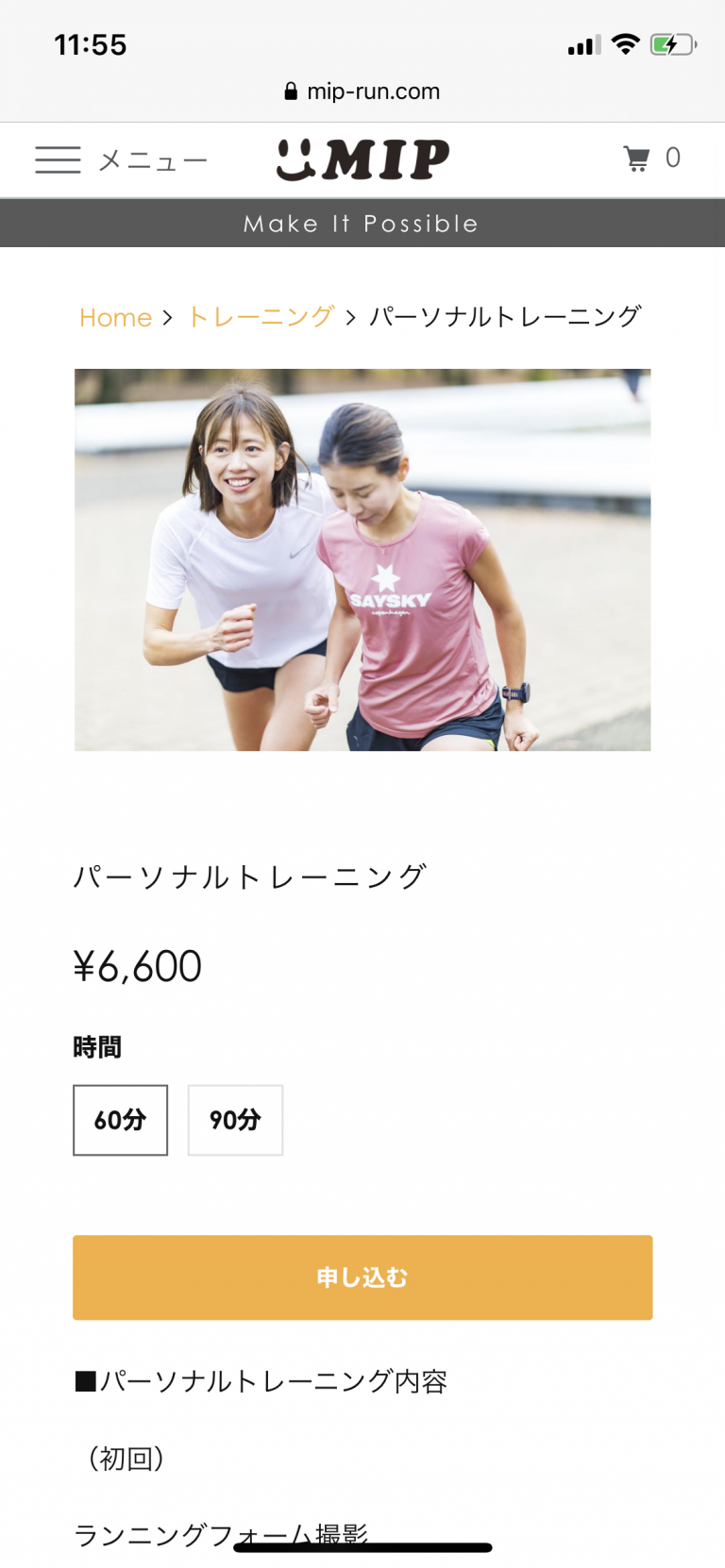Open the personal training product photo
Screen dimensions: 725x1568
(x=362, y=559)
